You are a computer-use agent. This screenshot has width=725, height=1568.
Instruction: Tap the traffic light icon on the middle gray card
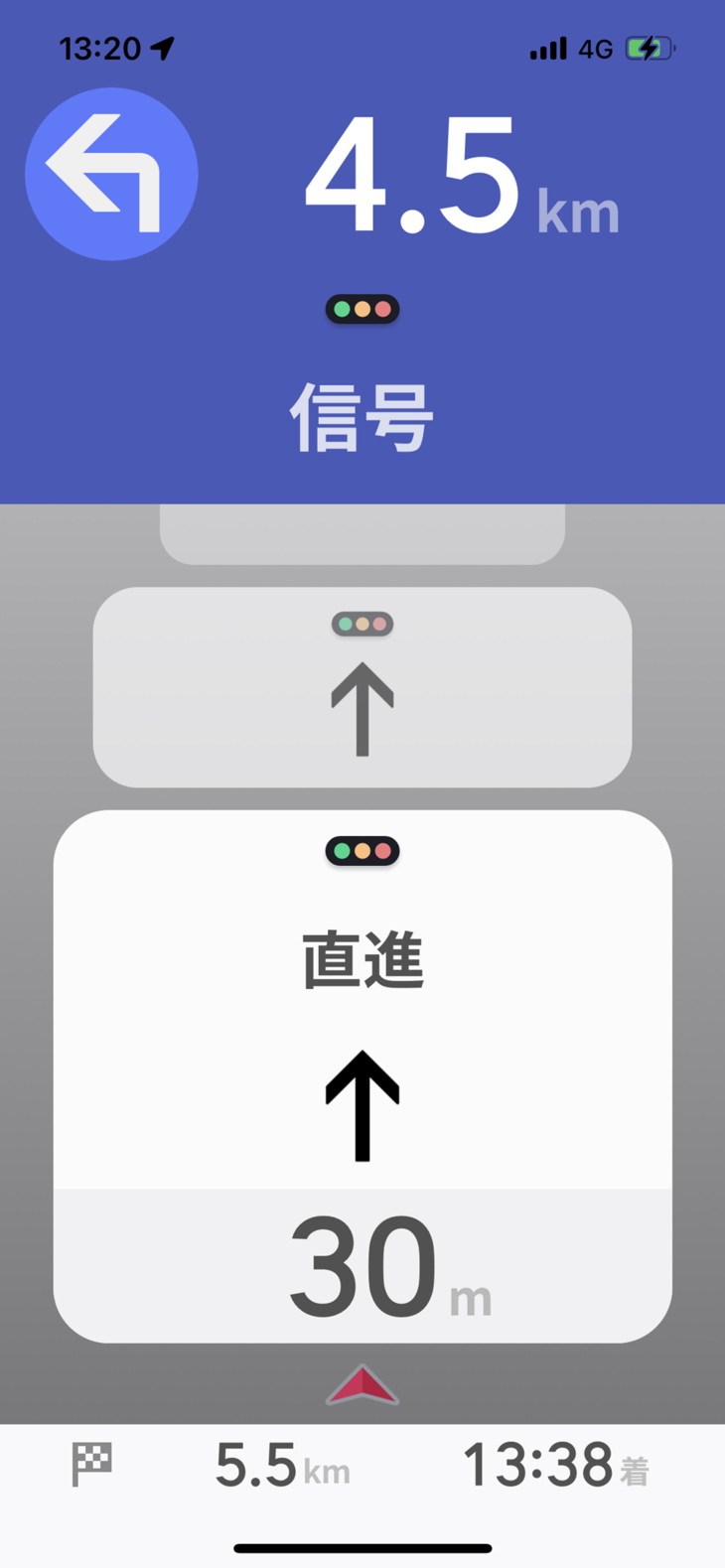click(362, 624)
